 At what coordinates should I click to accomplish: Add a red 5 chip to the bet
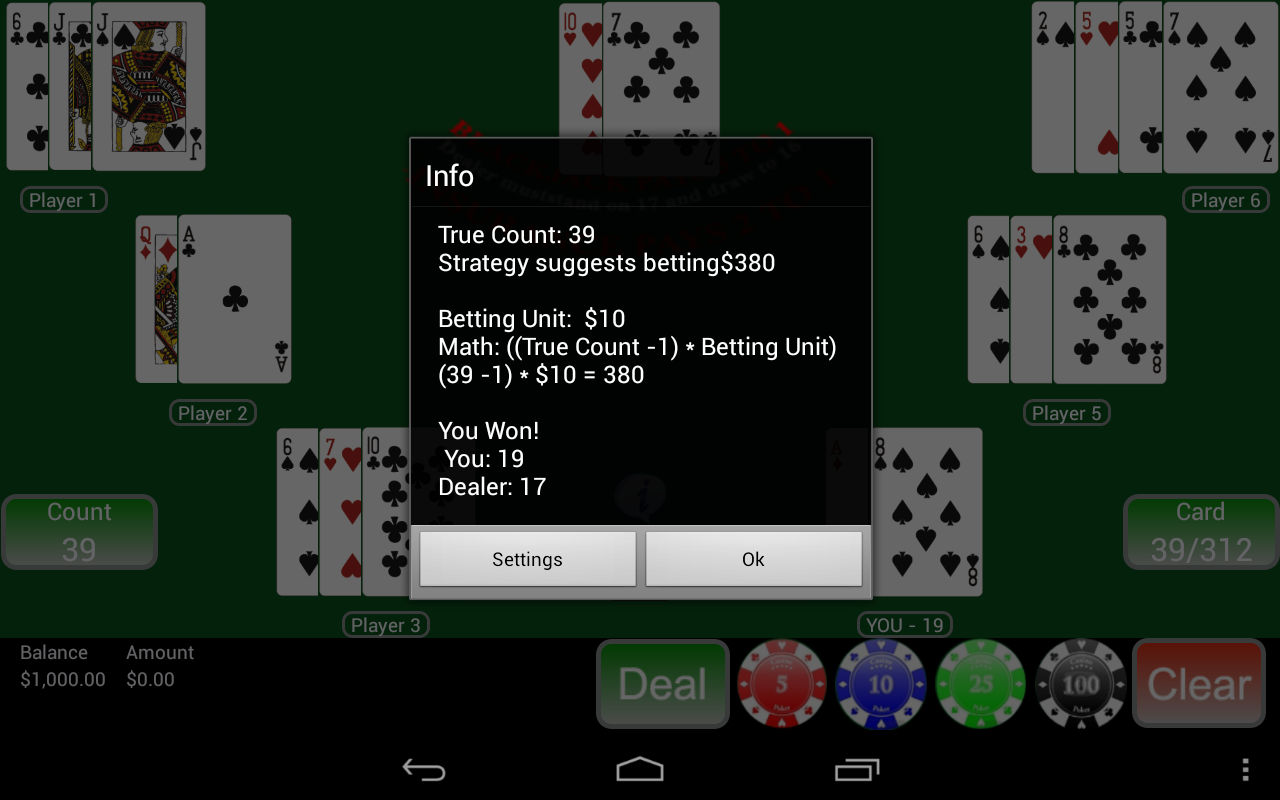(781, 685)
